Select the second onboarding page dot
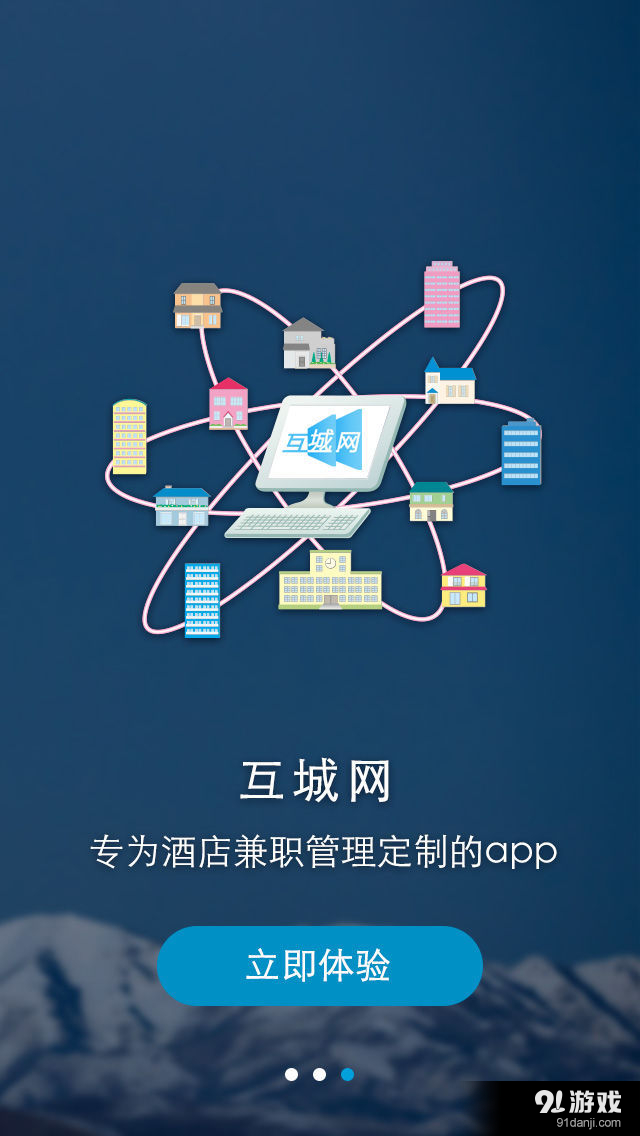 tap(319, 1074)
